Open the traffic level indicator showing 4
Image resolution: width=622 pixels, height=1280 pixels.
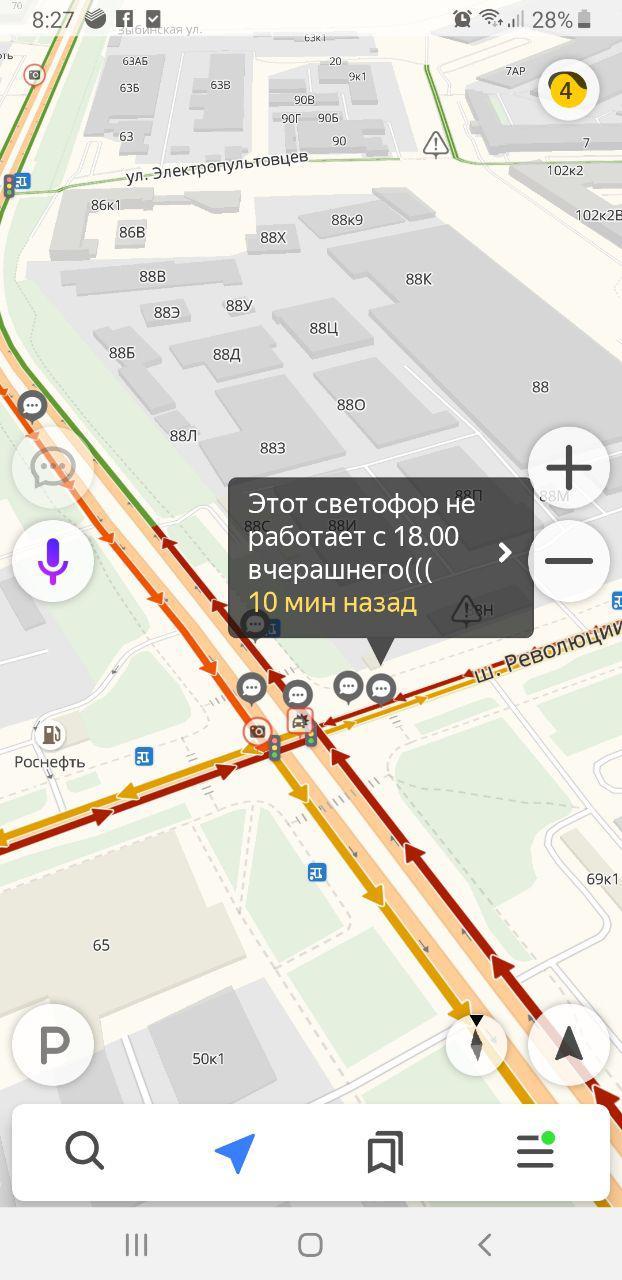tap(568, 90)
